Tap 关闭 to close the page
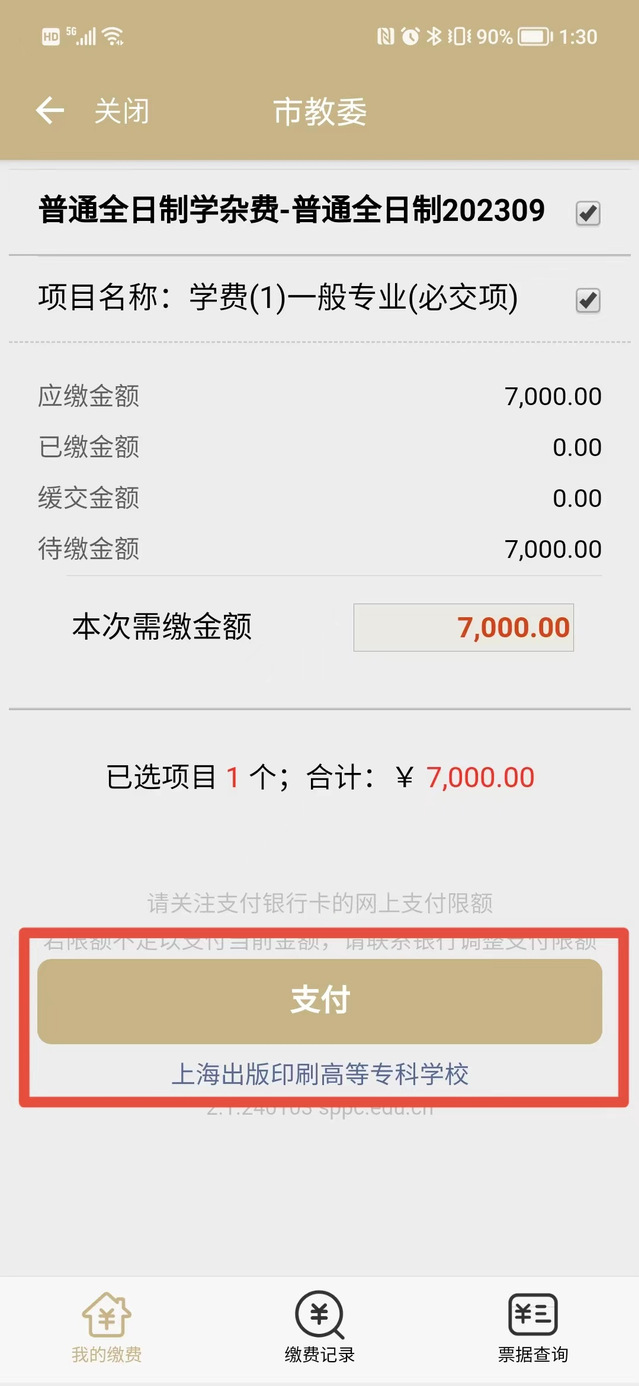Screen dimensions: 639x1386 pyautogui.click(x=122, y=111)
